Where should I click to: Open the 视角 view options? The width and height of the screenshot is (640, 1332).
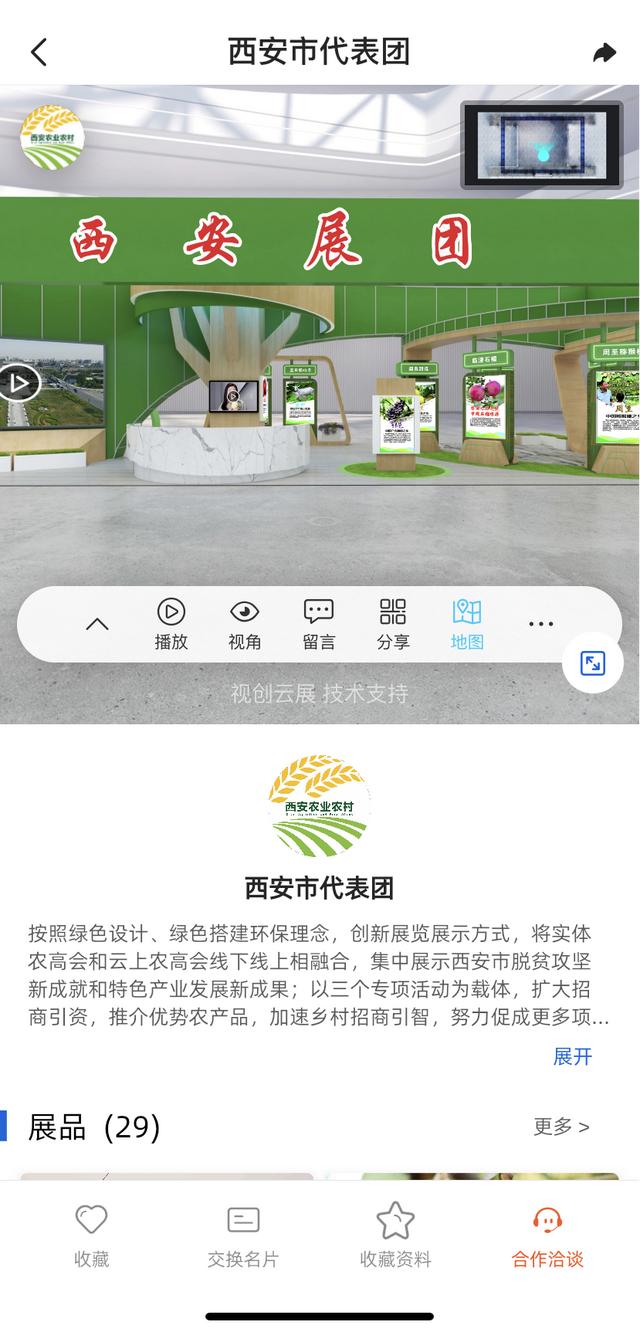245,625
